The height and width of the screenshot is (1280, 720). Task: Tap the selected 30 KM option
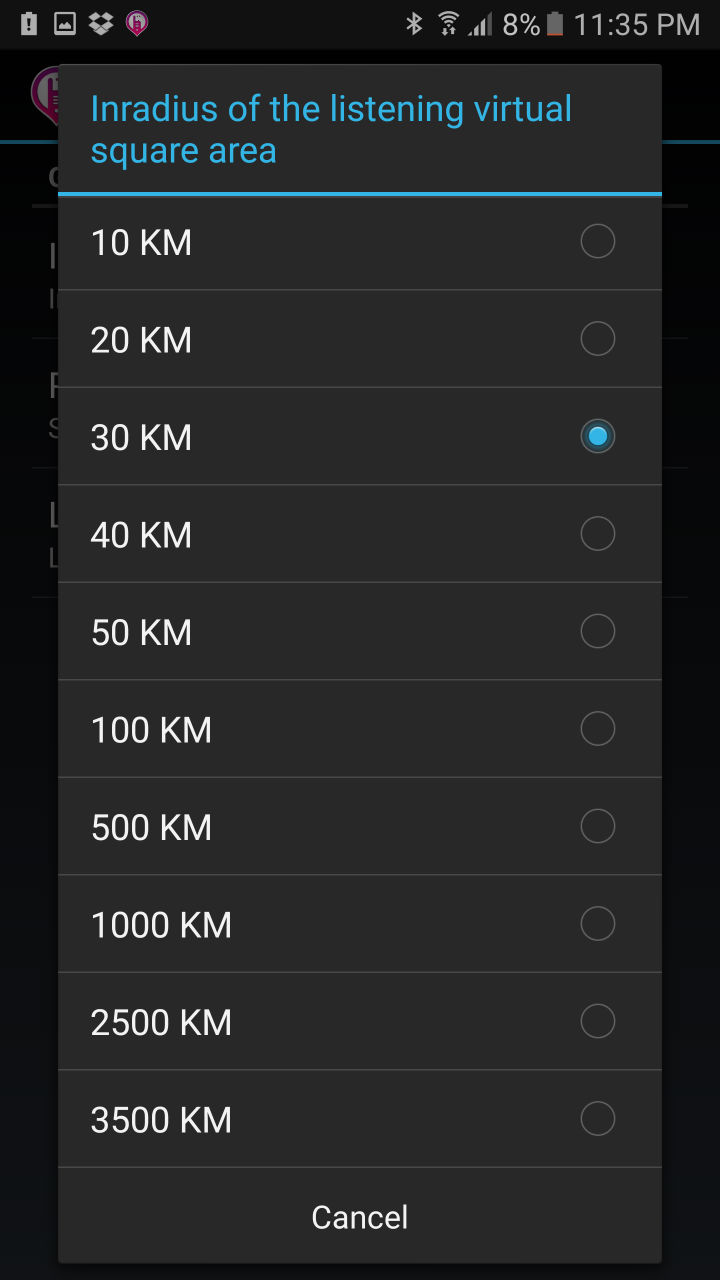coord(360,437)
